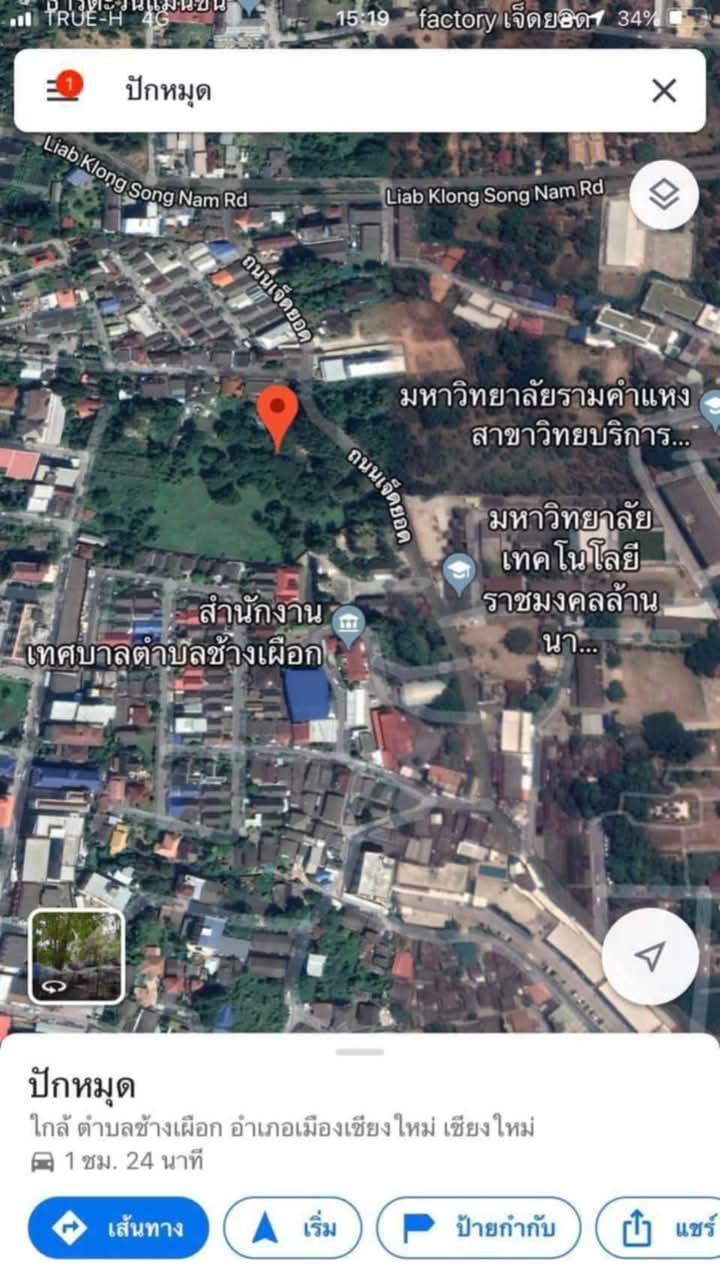Image resolution: width=720 pixels, height=1280 pixels.
Task: Share this pinned location via แชร์
Action: point(660,1227)
